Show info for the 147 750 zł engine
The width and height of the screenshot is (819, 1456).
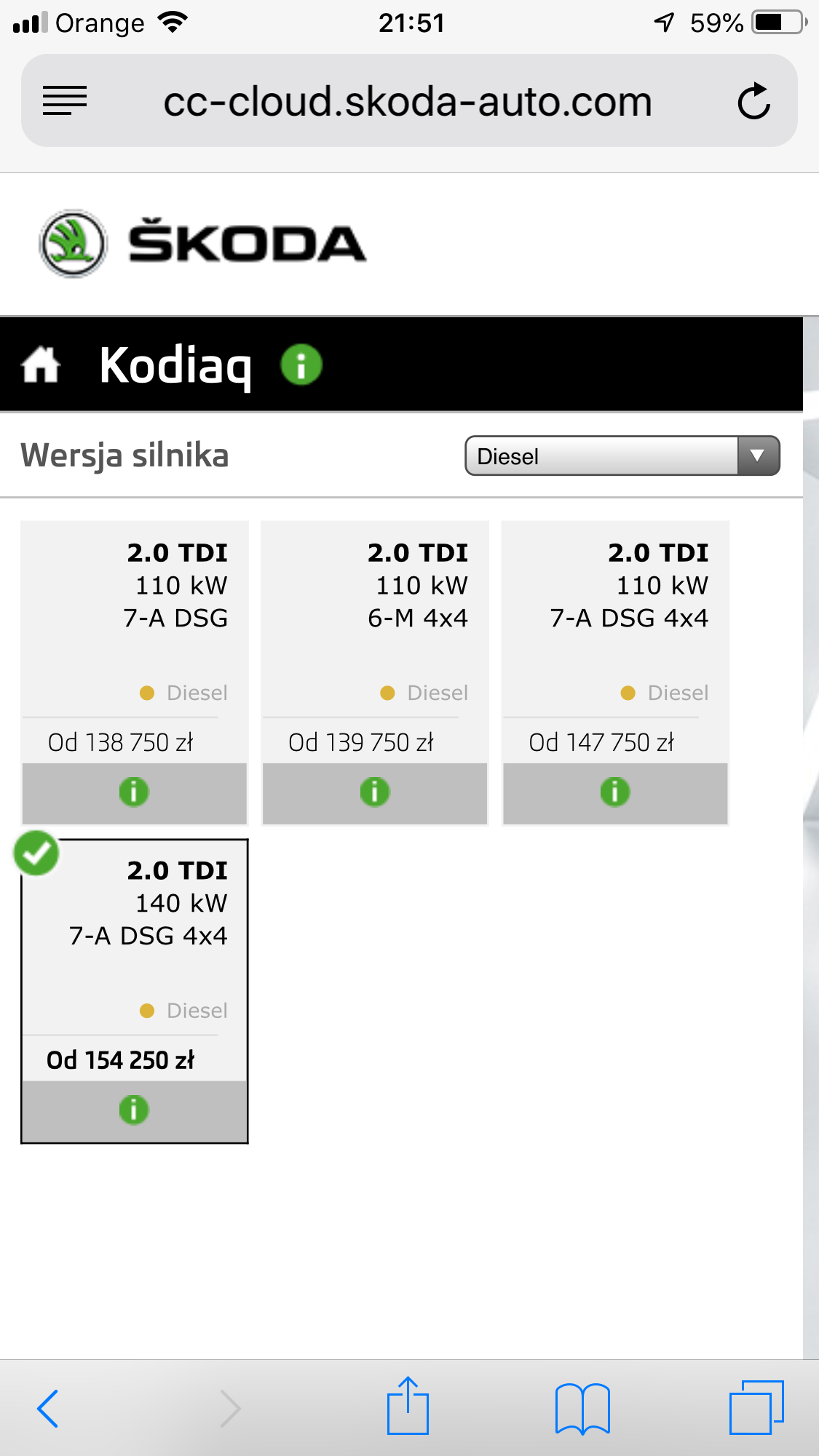[x=615, y=792]
